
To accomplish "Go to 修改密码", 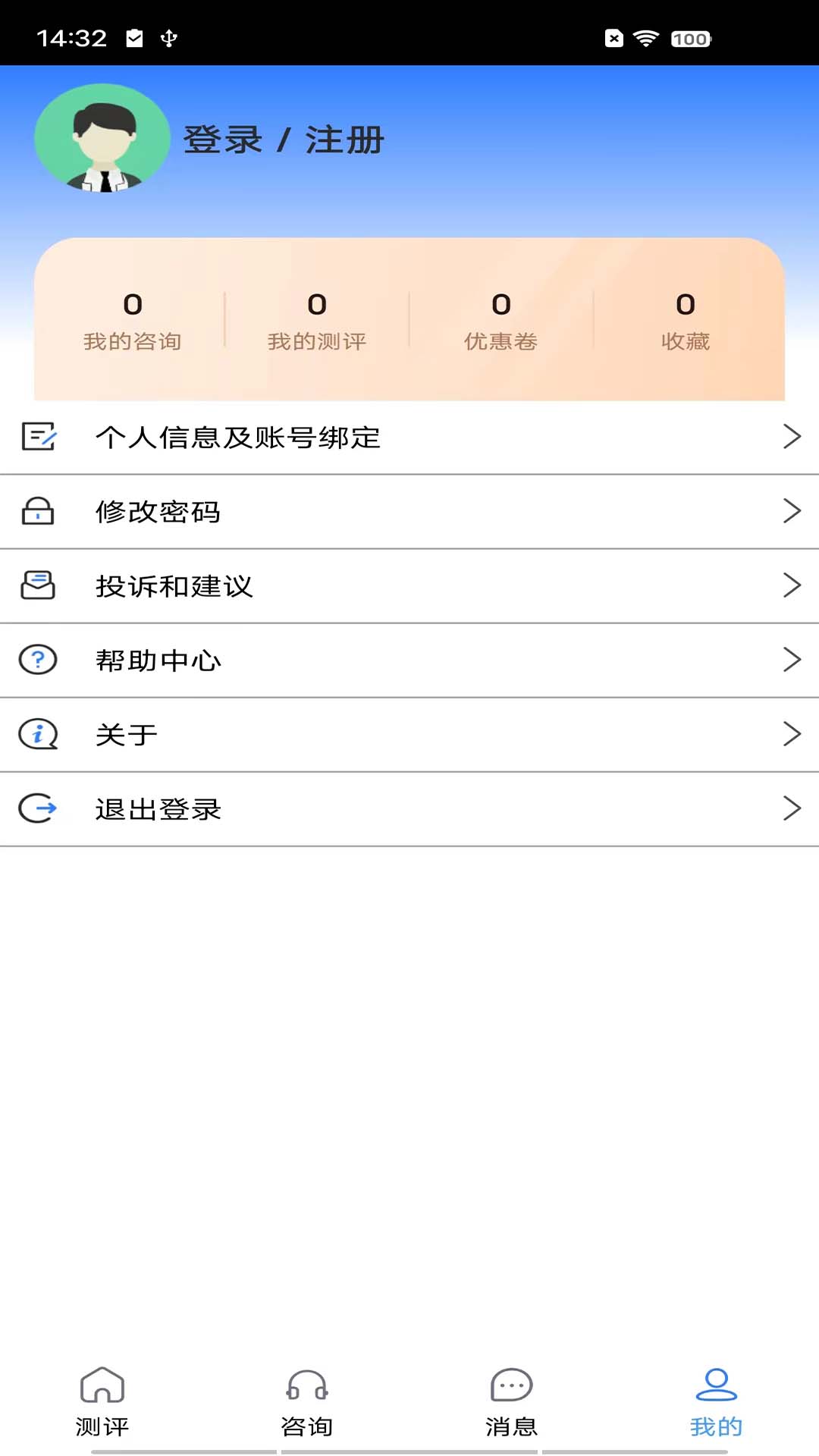I will click(x=409, y=511).
